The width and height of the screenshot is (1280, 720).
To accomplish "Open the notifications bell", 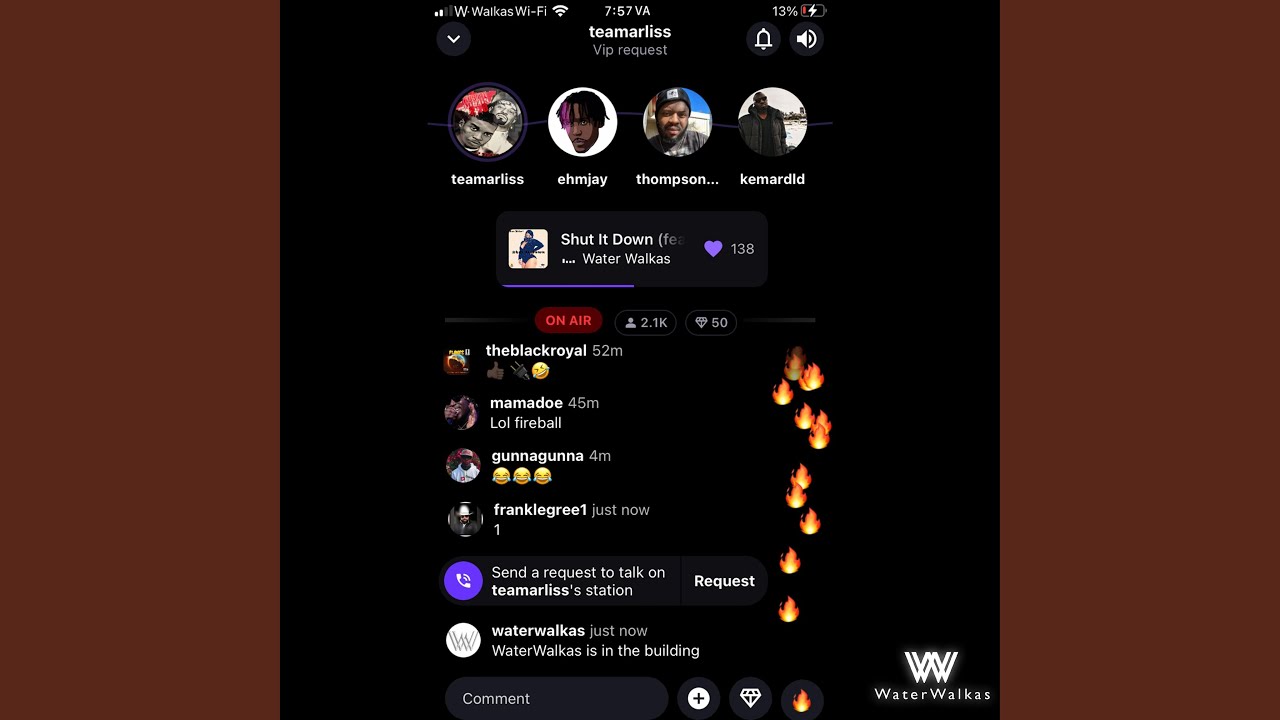I will 763,39.
